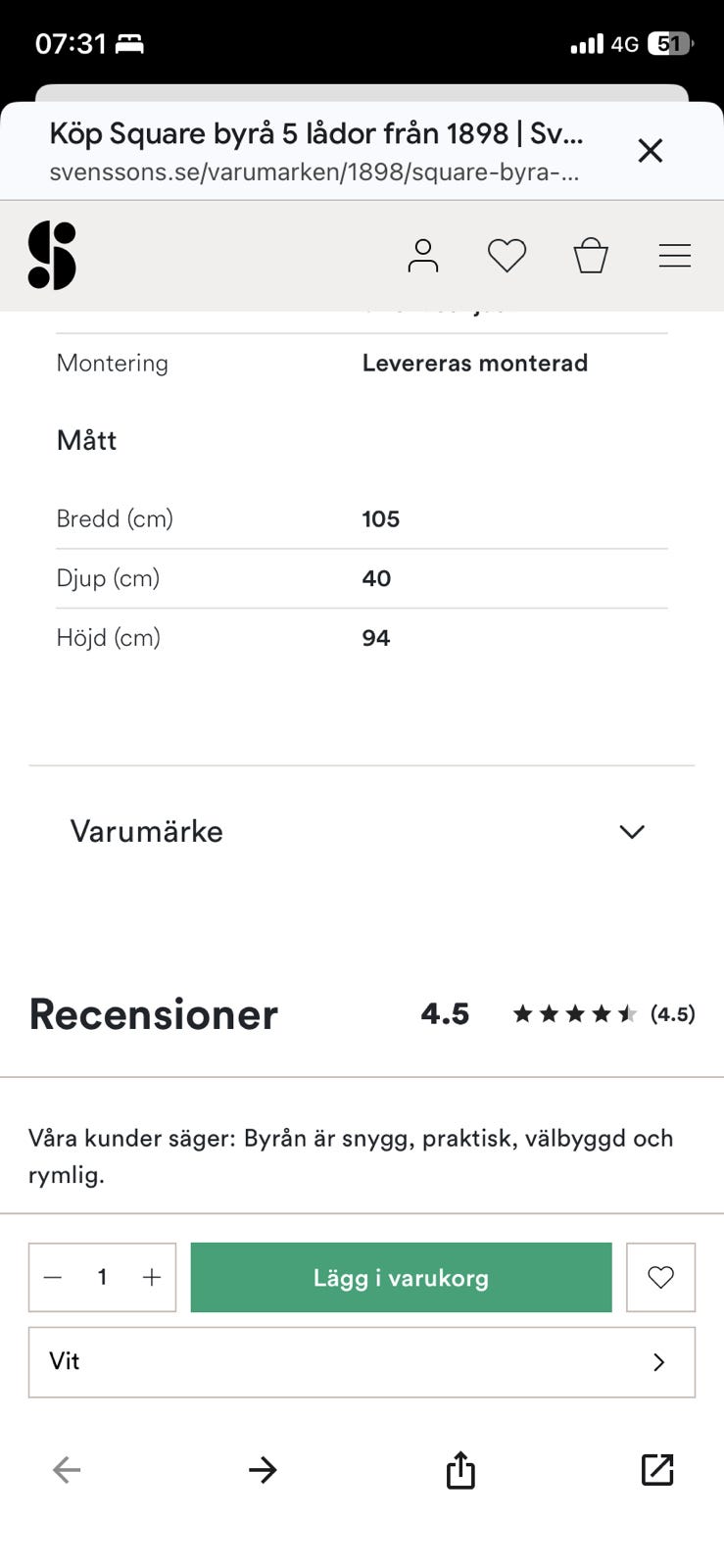Close the in-app browser with the X

pos(651,151)
